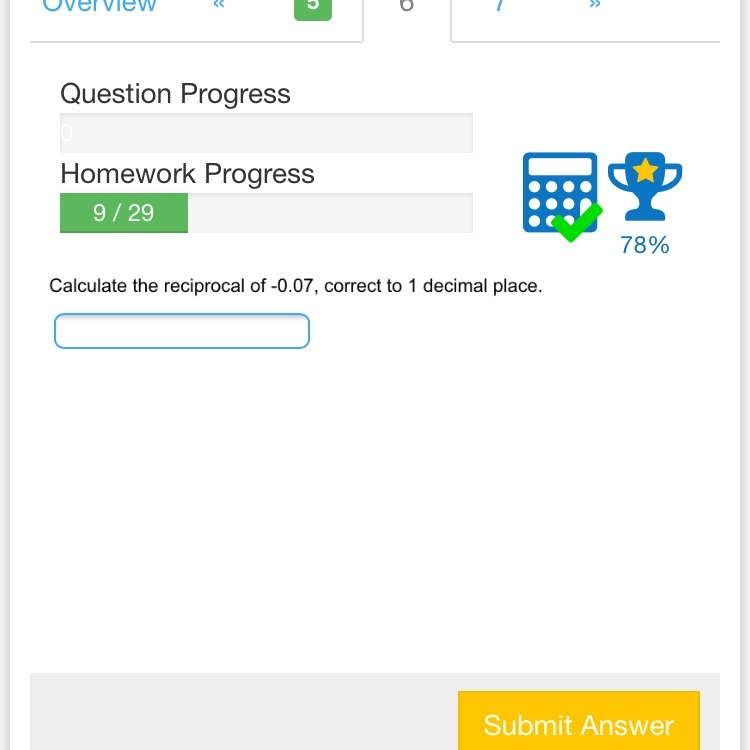Viewport: 750px width, 750px height.
Task: Switch to question 5 tab
Action: tap(312, 8)
